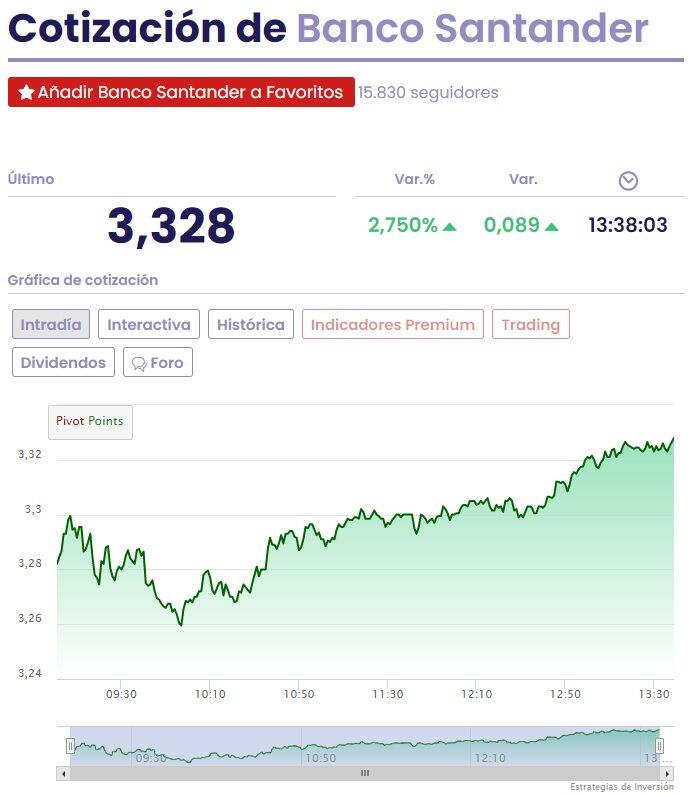Toggle Pivot Points on the chart

90,421
